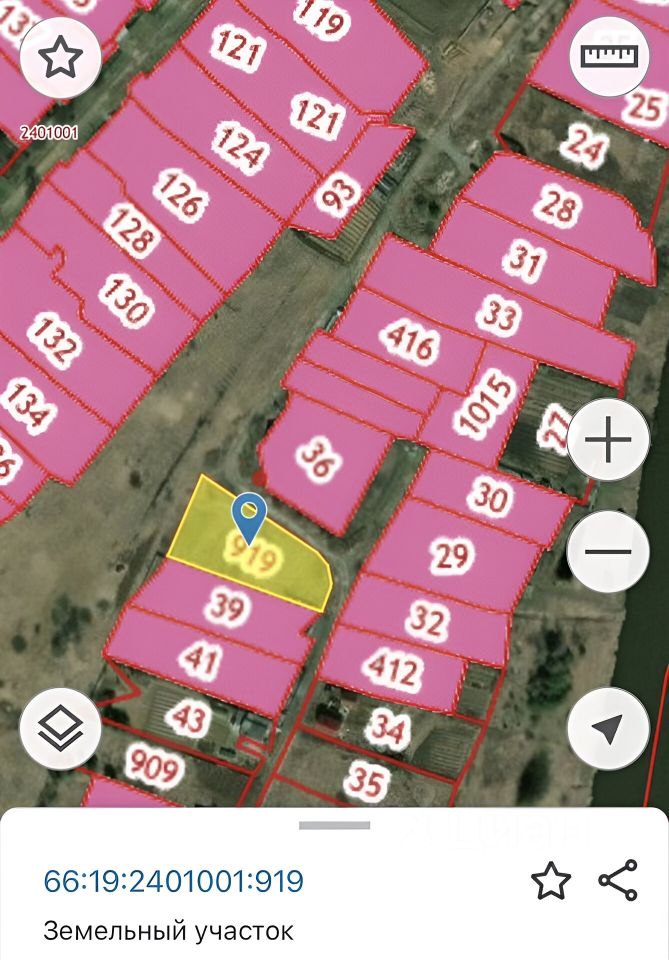Activate the ruler measurement tool
The height and width of the screenshot is (960, 669).
click(x=609, y=57)
